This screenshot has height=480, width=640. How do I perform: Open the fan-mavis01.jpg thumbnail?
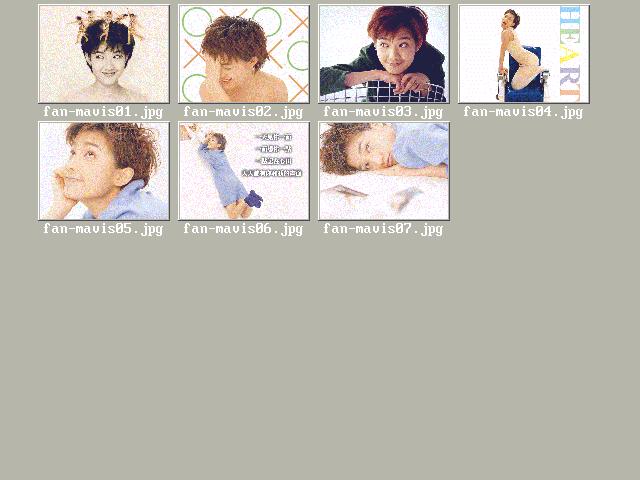tap(104, 54)
